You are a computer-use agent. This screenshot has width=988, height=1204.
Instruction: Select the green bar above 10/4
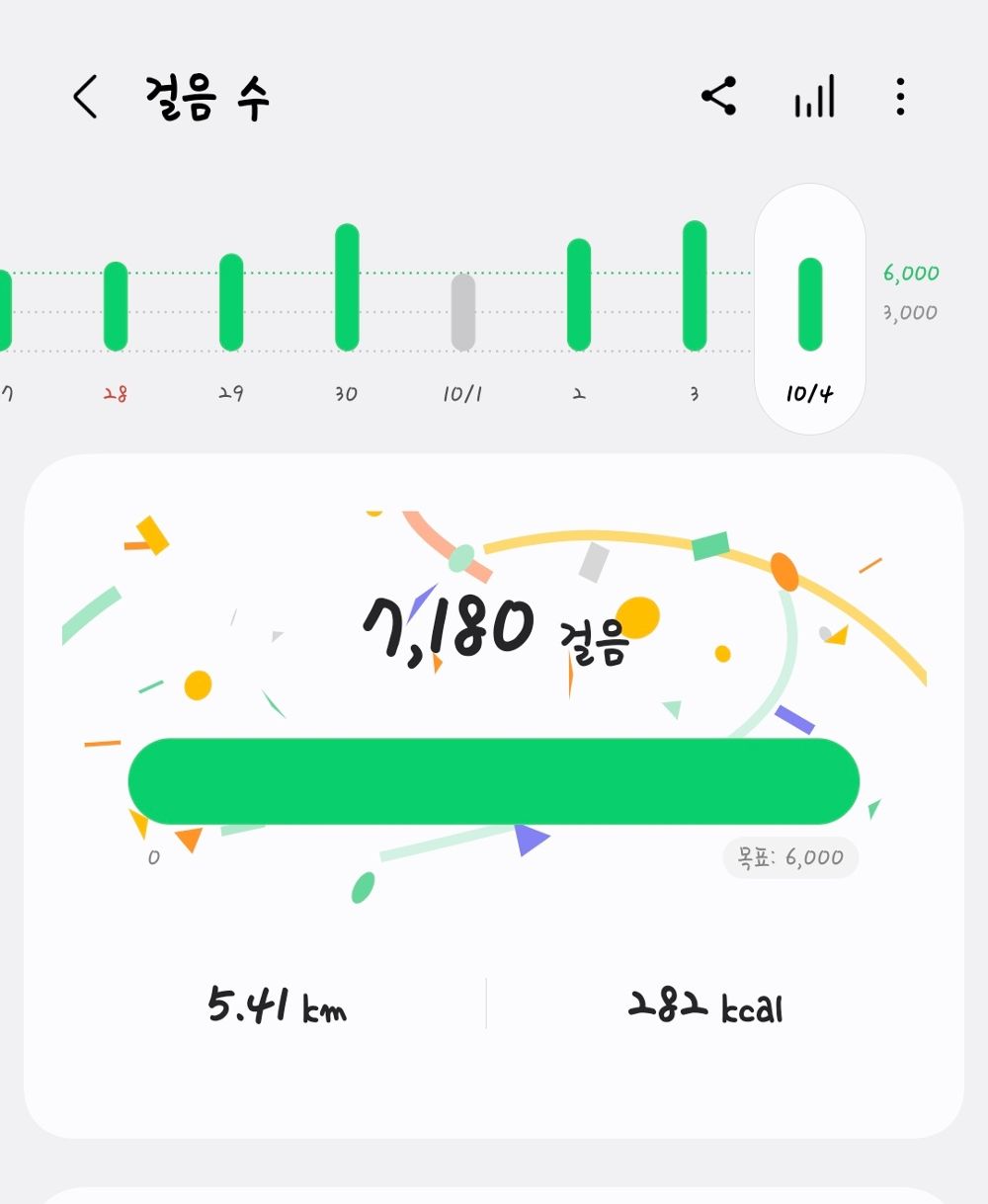[x=810, y=306]
